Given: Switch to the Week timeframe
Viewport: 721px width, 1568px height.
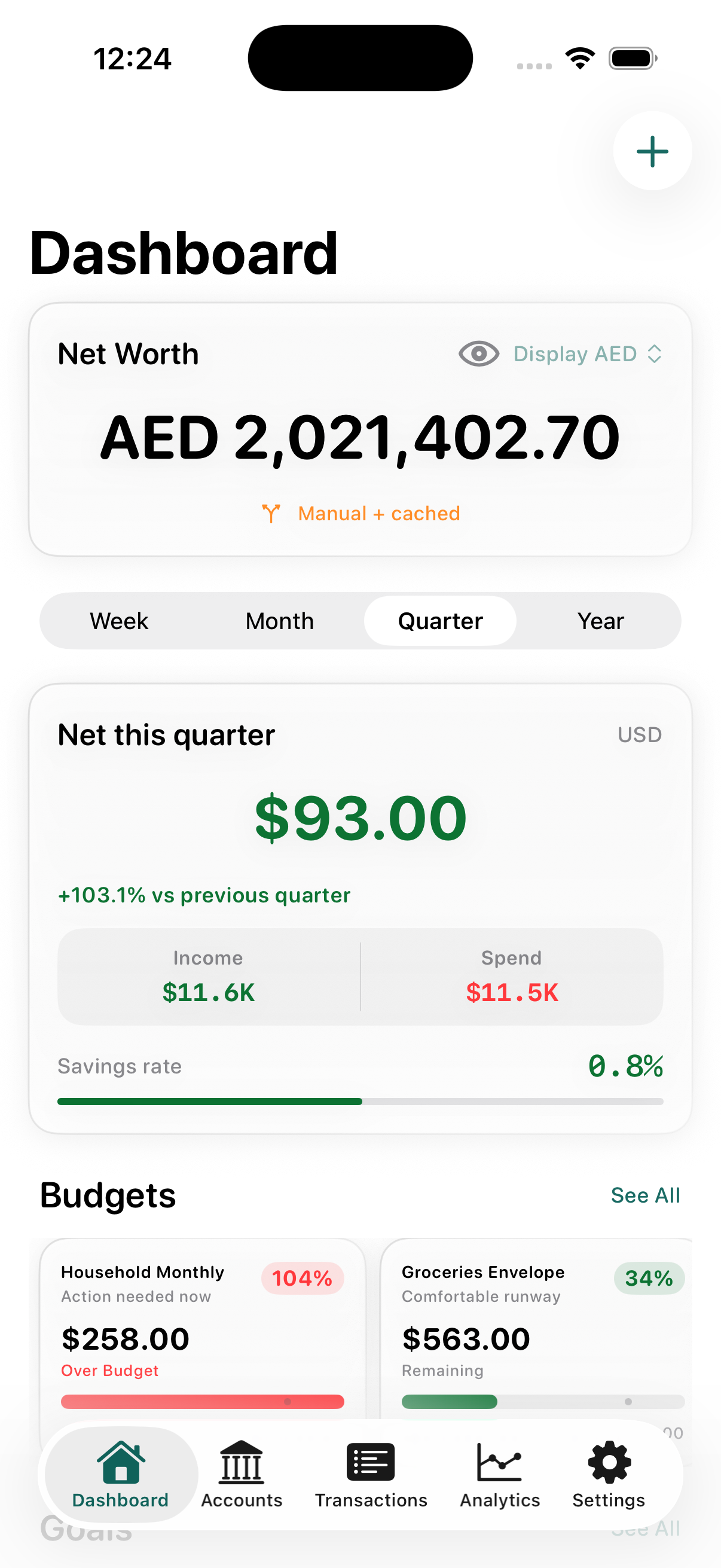Looking at the screenshot, I should point(118,620).
